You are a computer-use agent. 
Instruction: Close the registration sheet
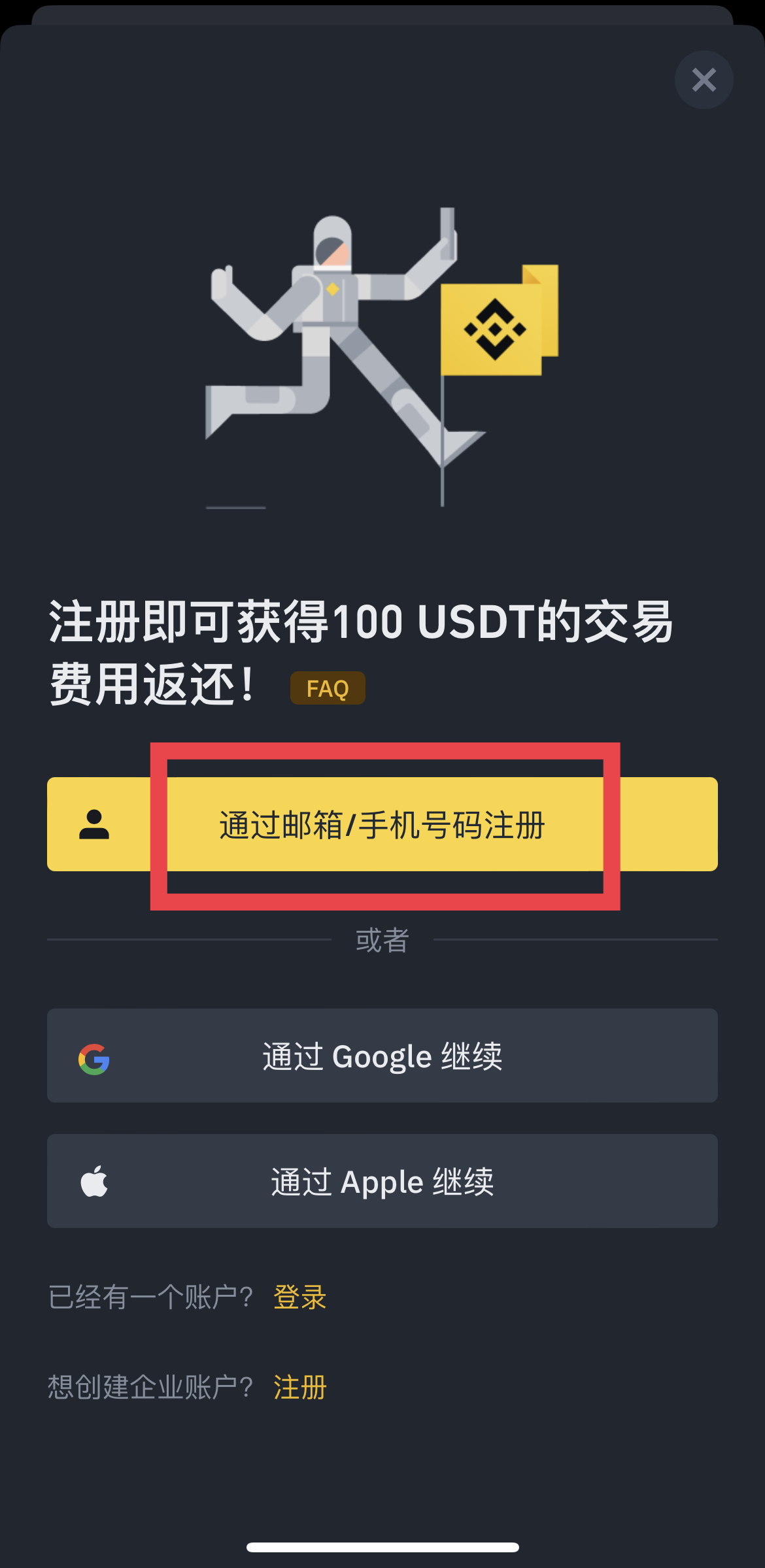704,80
